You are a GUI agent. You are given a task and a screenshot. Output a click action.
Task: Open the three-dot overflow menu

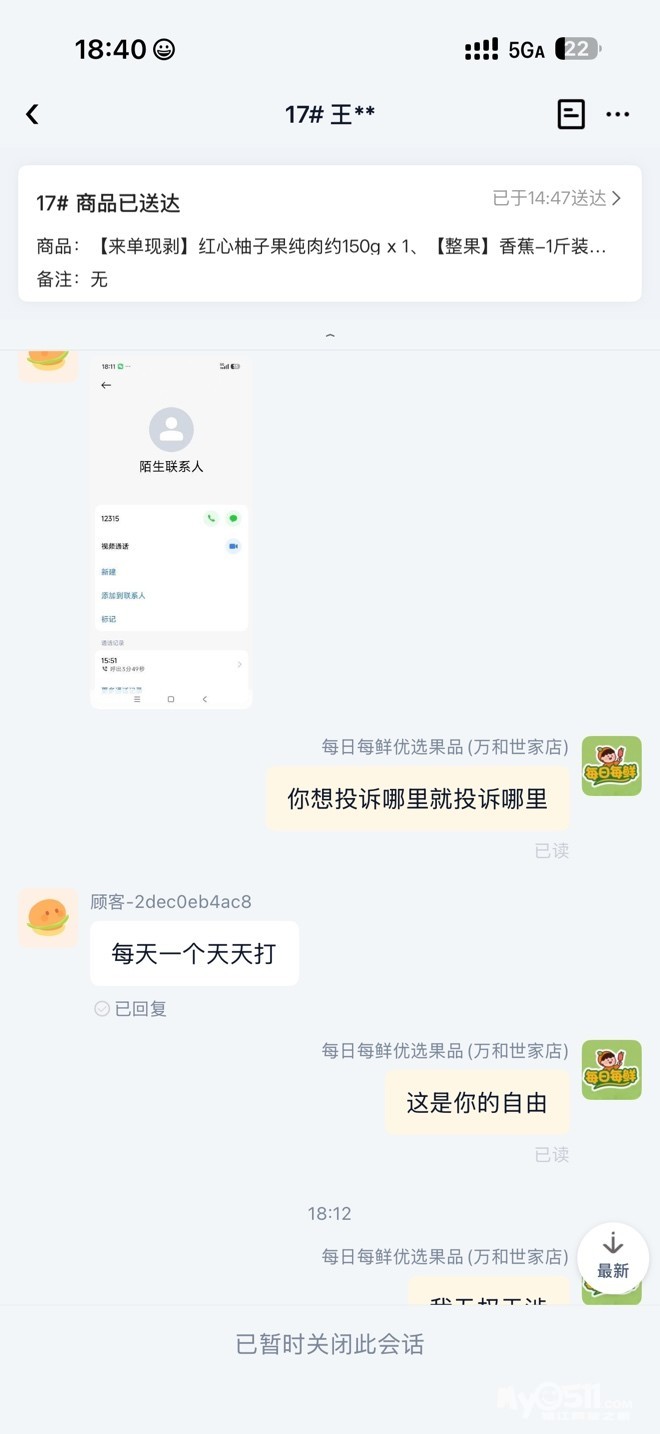coord(618,114)
